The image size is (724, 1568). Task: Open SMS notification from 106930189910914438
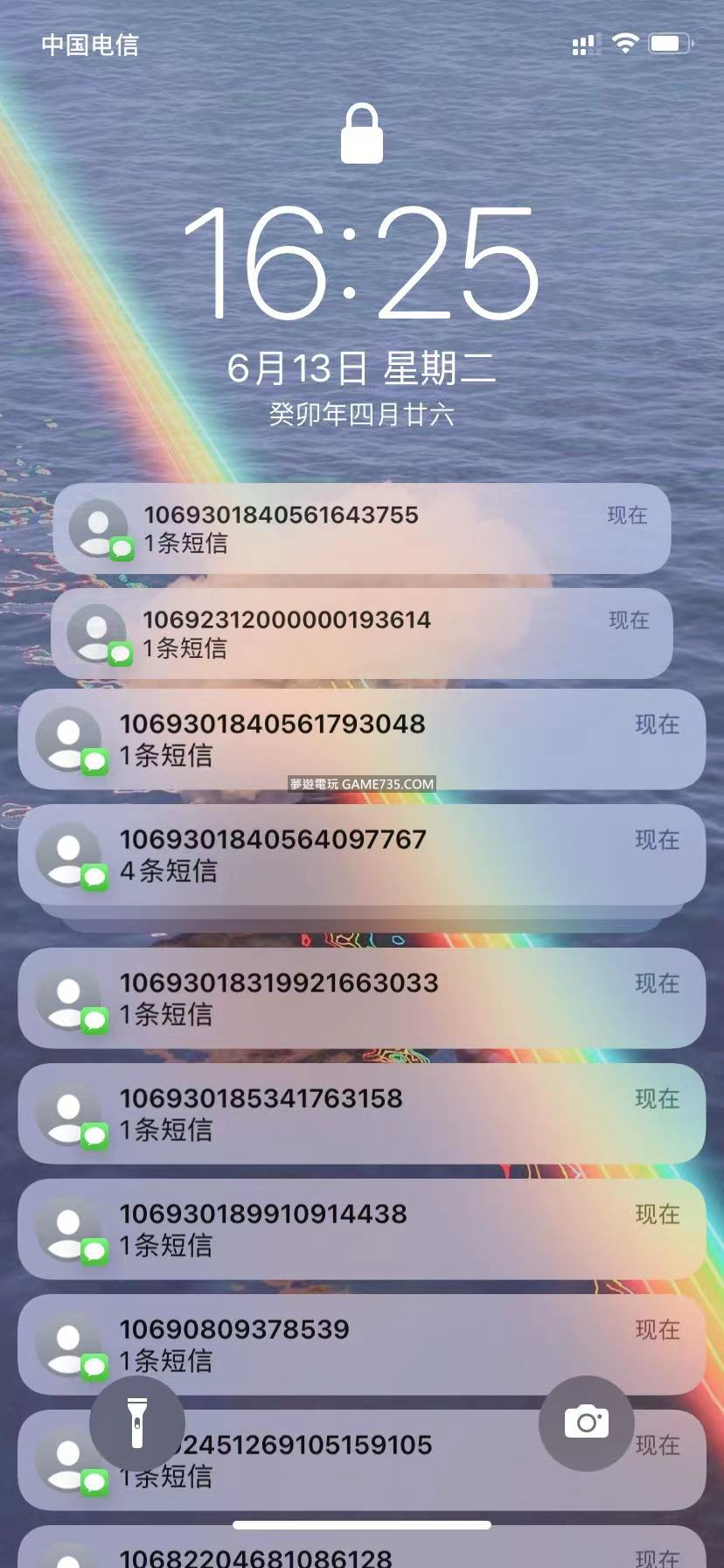361,1229
